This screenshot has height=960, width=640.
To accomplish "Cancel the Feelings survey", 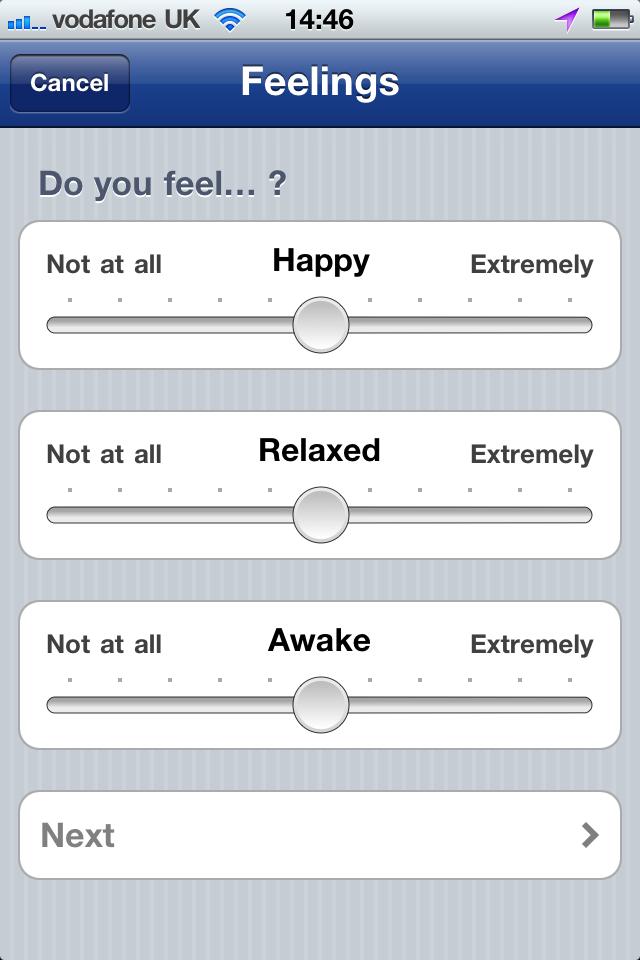I will 69,83.
